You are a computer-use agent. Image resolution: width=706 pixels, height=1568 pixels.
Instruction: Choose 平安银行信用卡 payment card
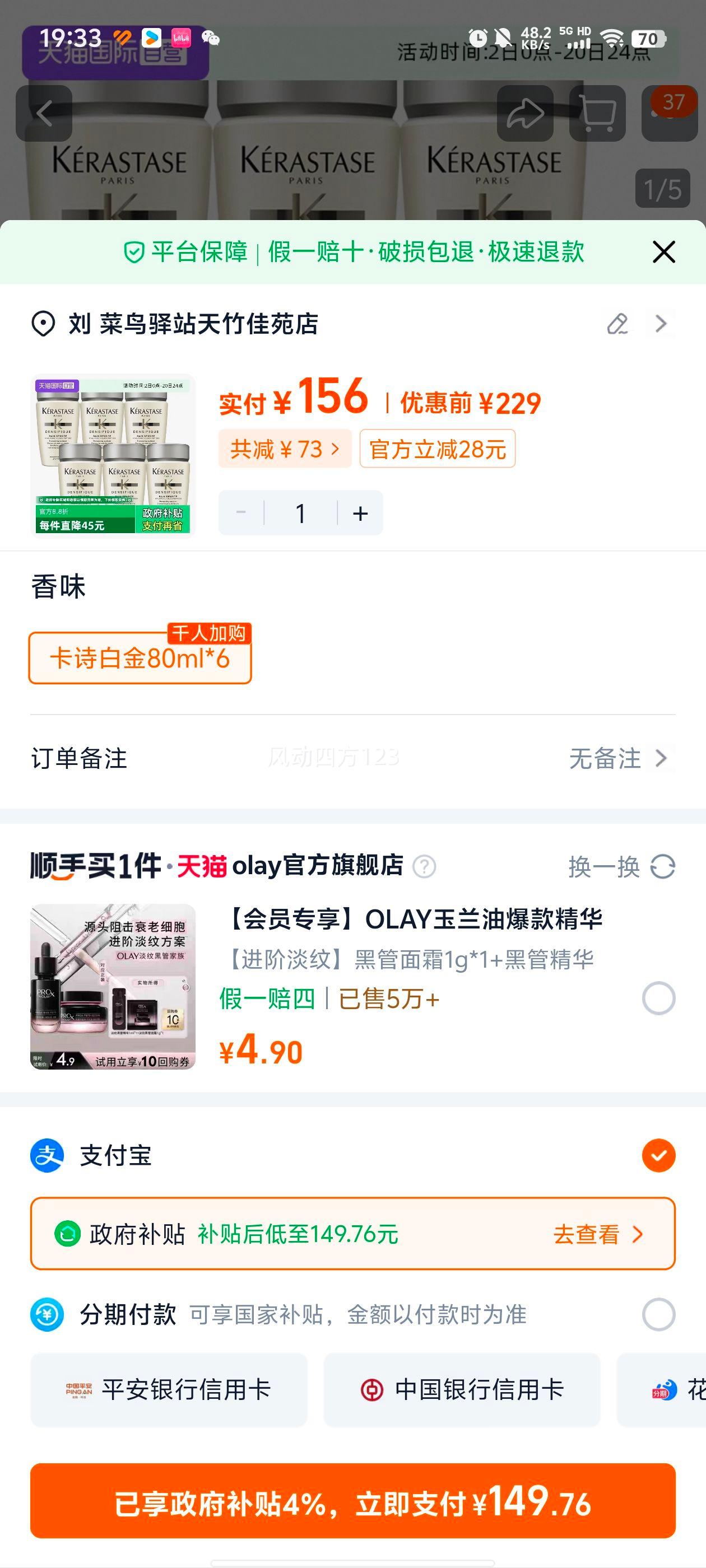169,1390
